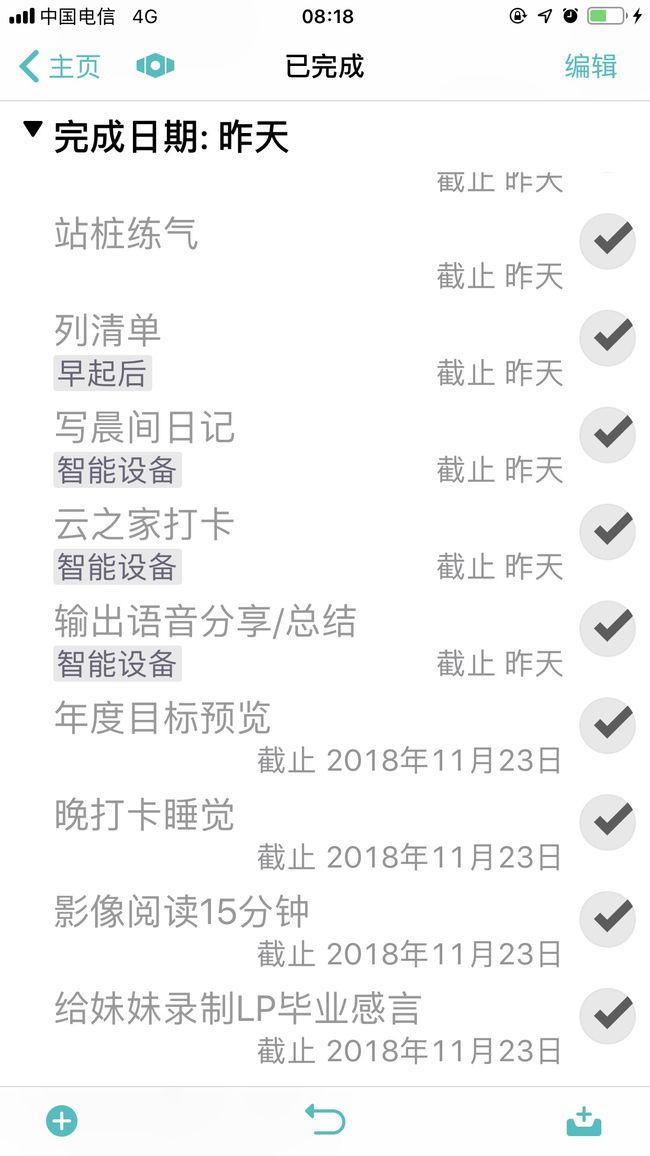Uncheck the 站桩练气 task
The image size is (650, 1156).
click(607, 240)
